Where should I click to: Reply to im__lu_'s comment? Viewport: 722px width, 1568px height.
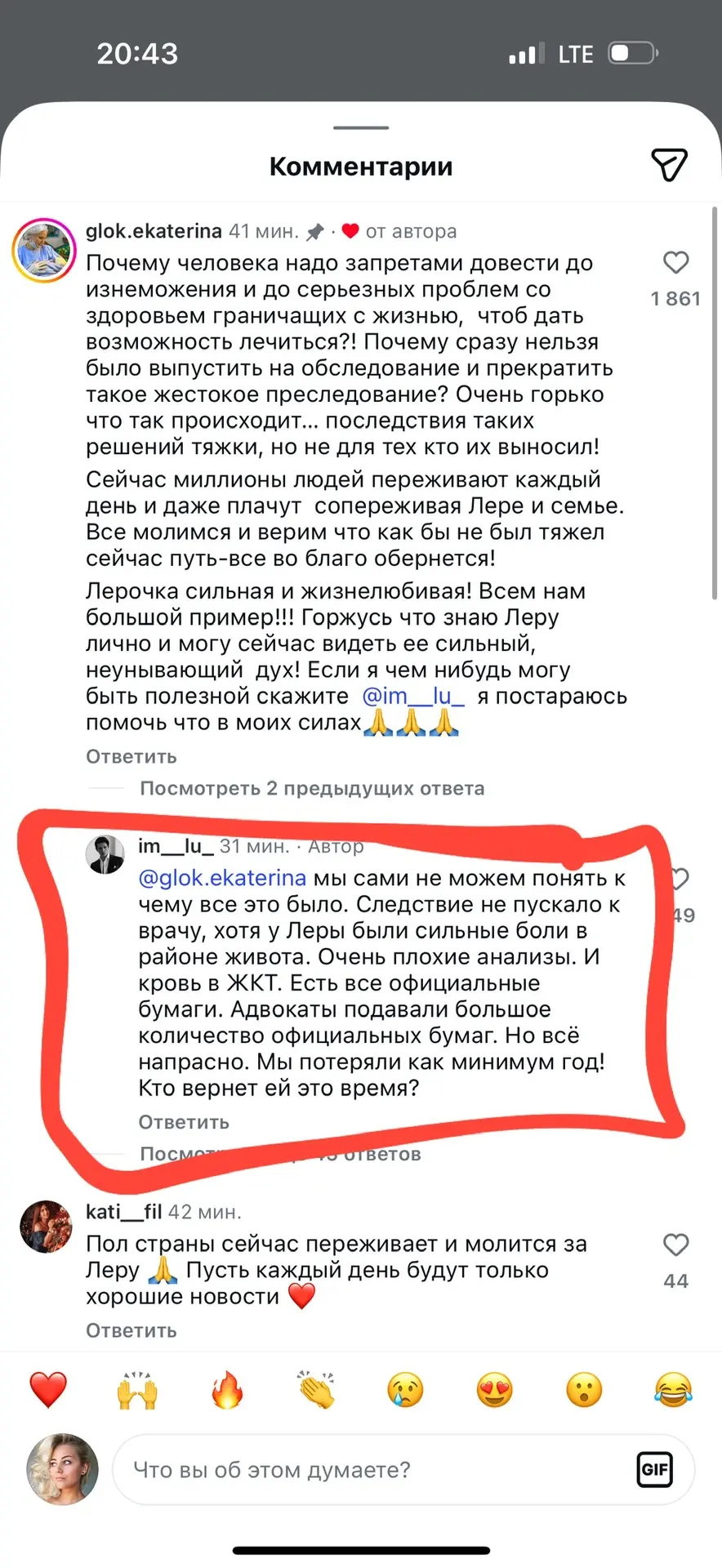pyautogui.click(x=184, y=1122)
